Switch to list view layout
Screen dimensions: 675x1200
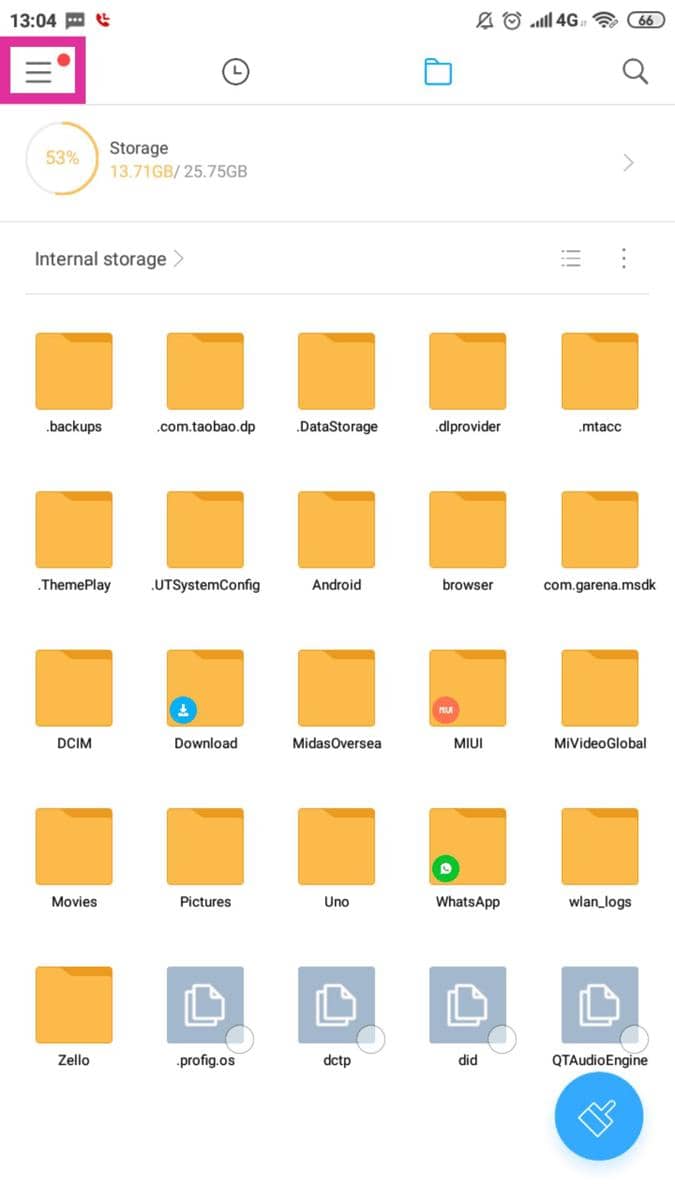tap(571, 259)
